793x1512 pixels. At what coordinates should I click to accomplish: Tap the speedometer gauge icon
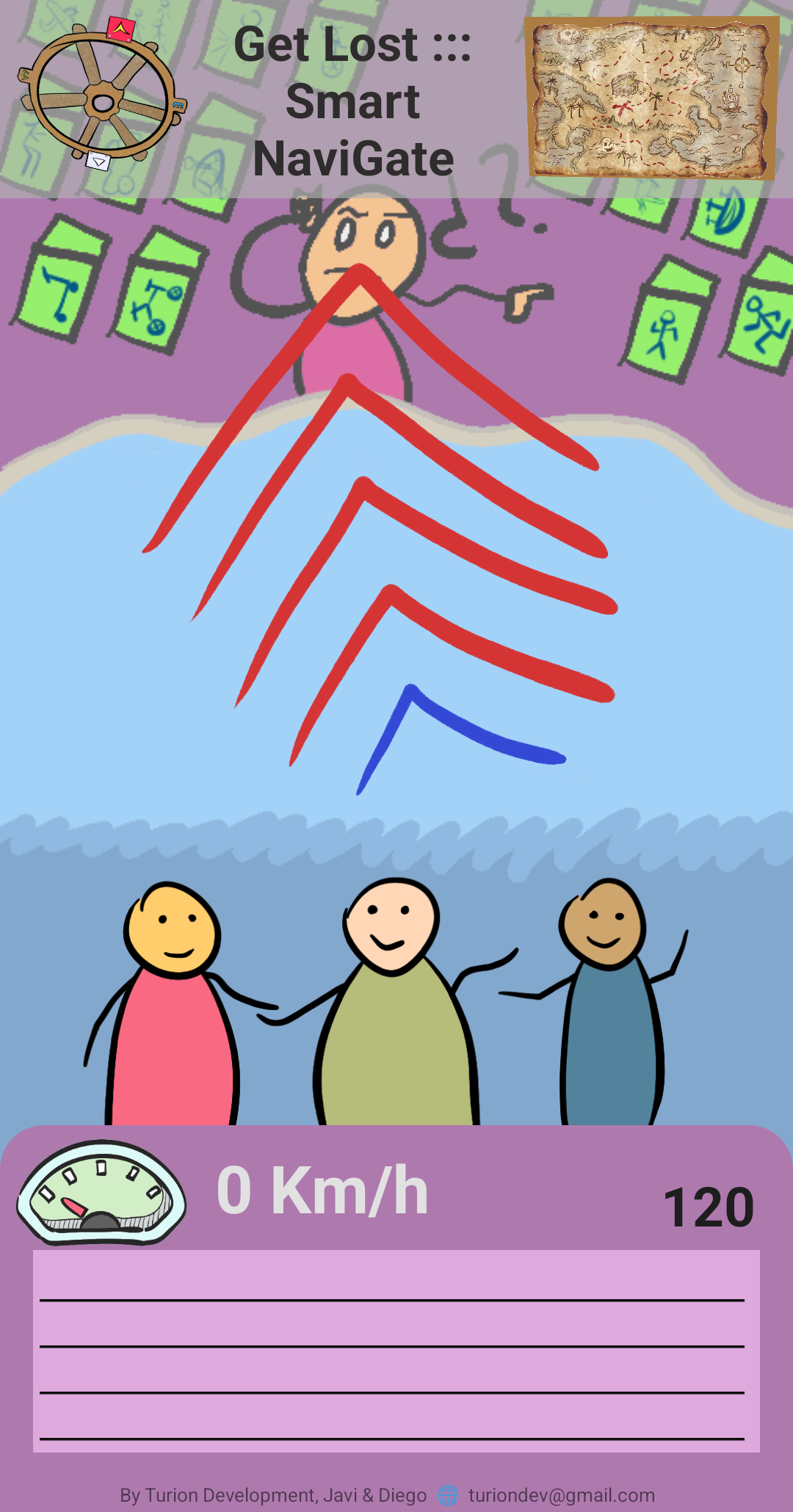[x=101, y=1192]
